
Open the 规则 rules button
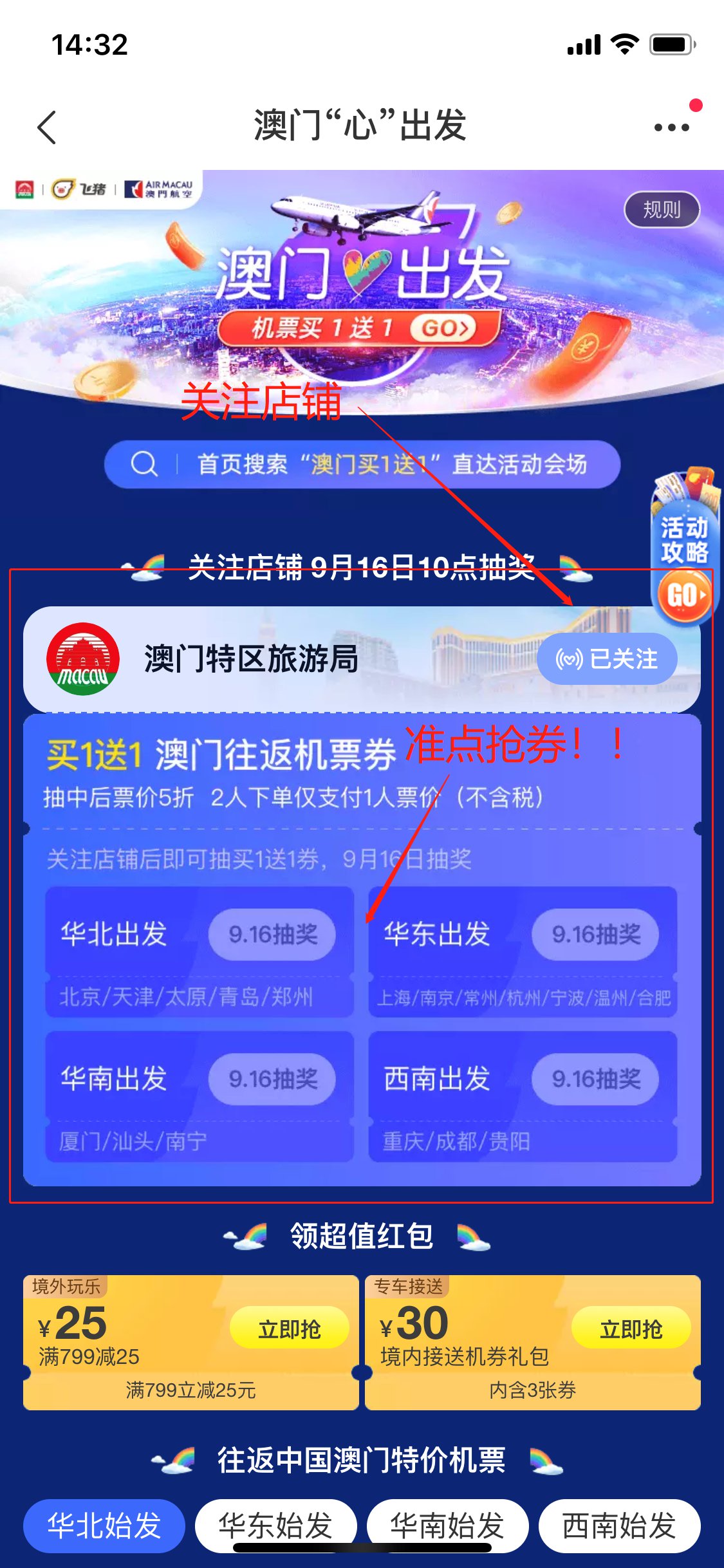point(662,209)
